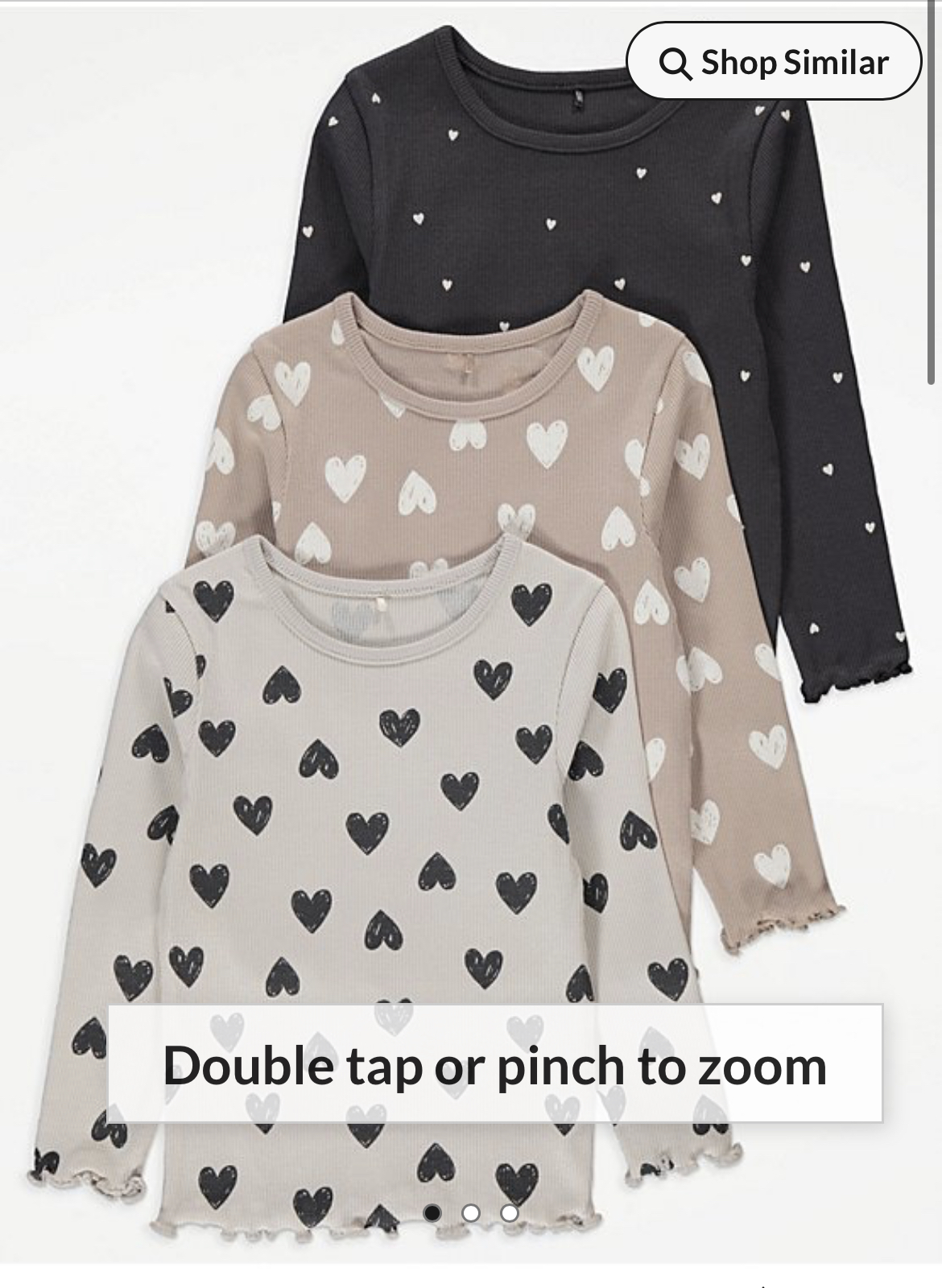Screen dimensions: 942x1288
Task: Tap the Shop Similar button
Action: pos(774,61)
